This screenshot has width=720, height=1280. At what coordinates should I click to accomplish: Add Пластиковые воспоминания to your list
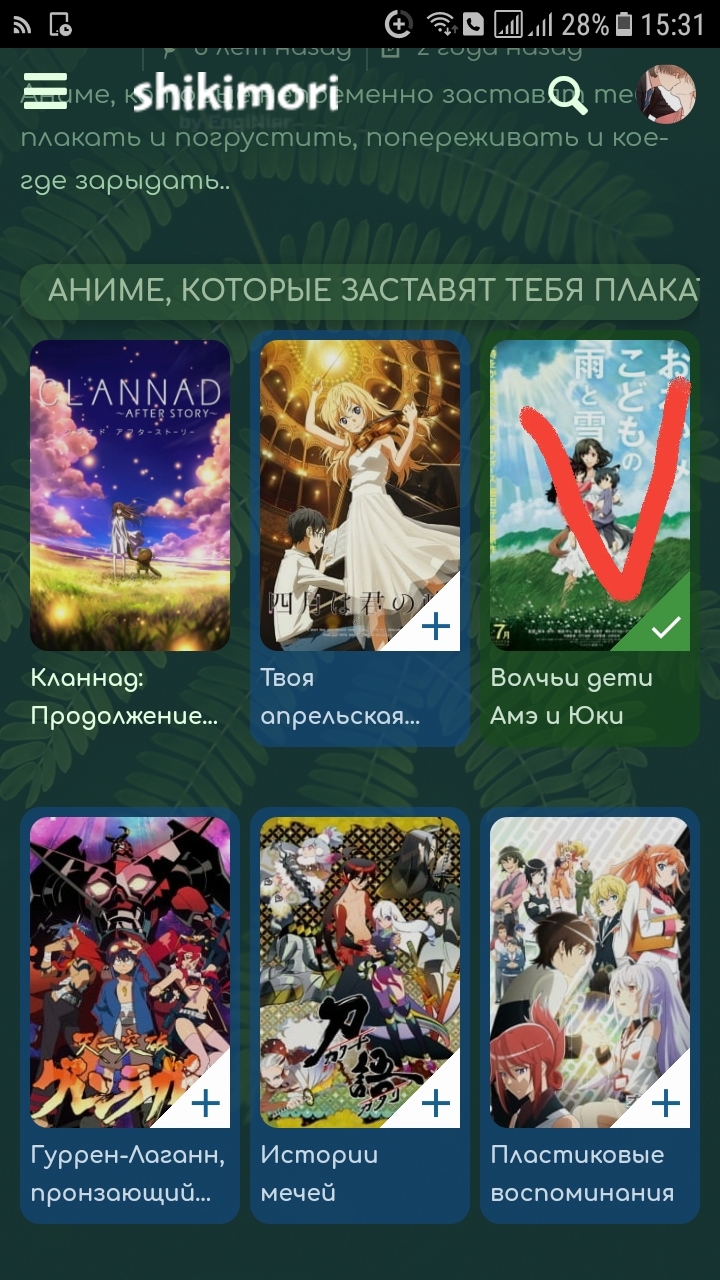tap(665, 1103)
